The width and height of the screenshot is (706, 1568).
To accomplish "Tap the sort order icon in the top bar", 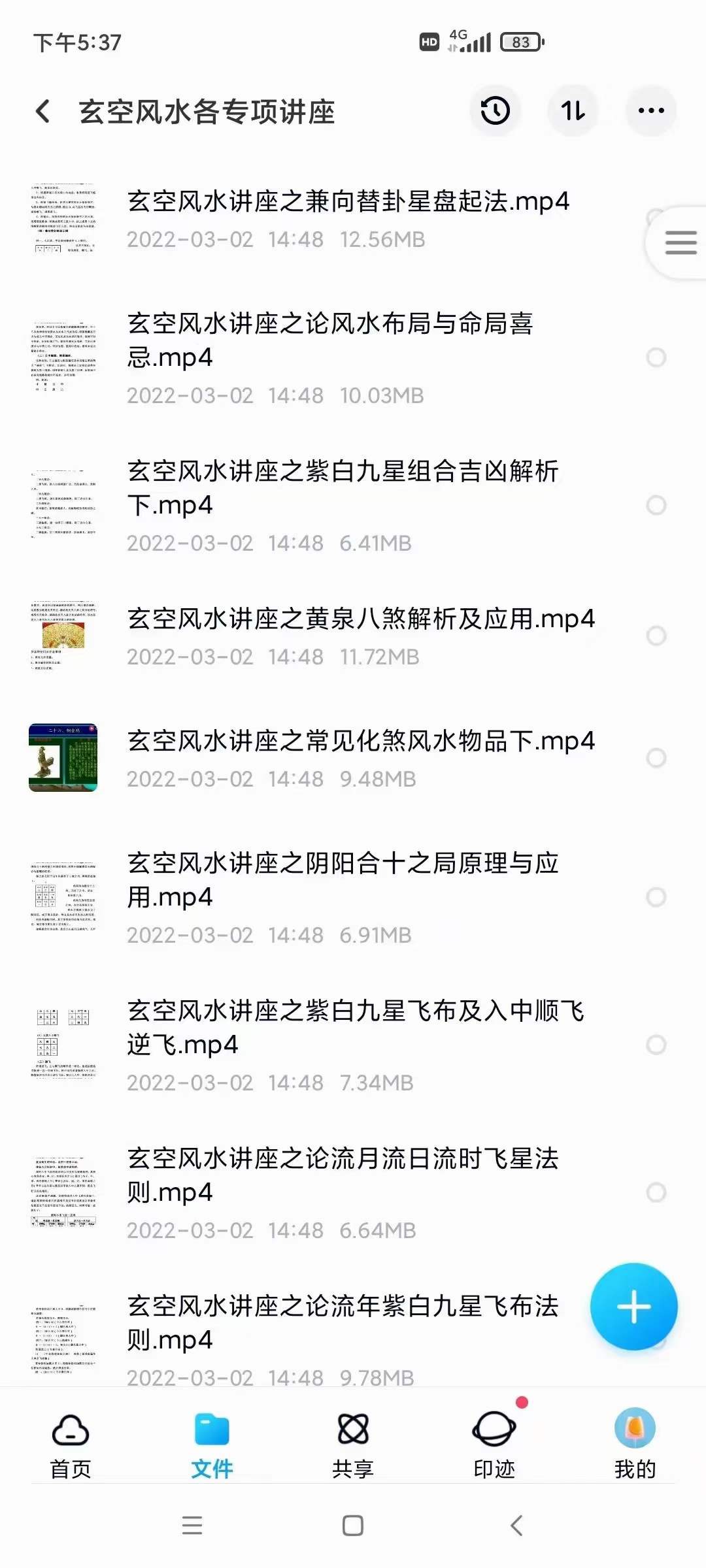I will (x=573, y=111).
